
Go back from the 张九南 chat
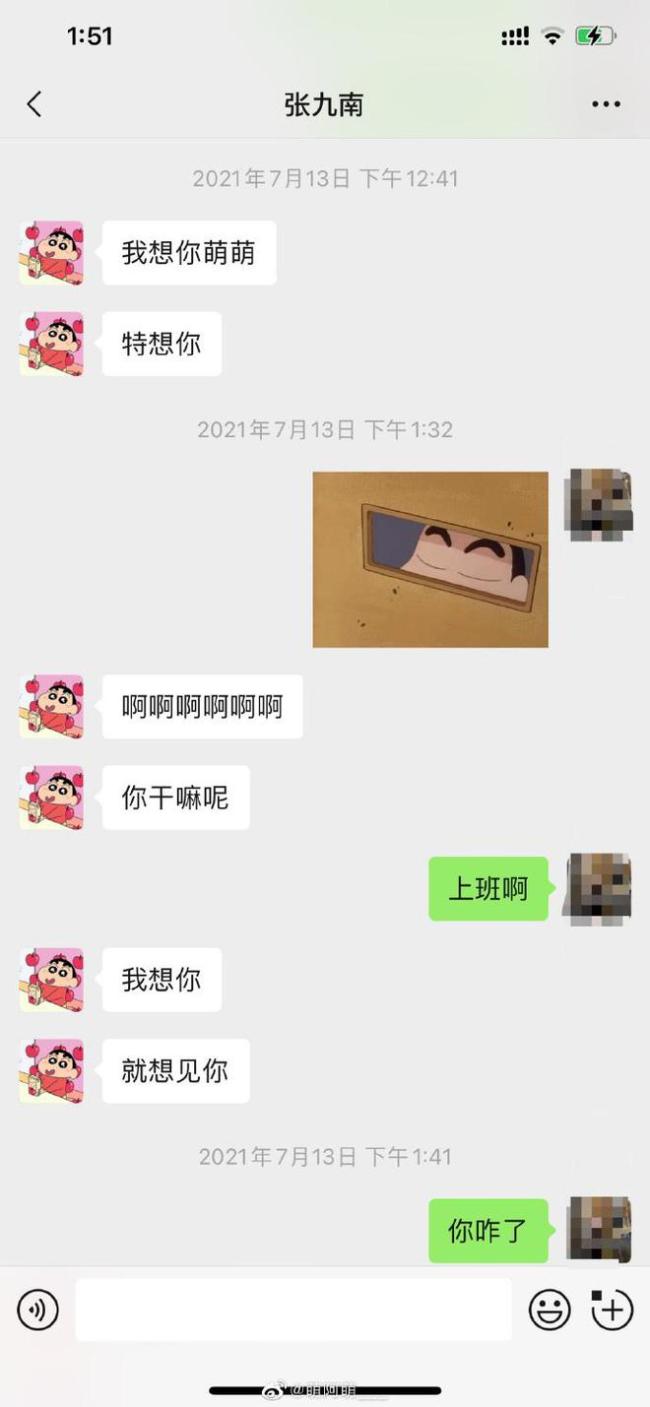(x=34, y=104)
